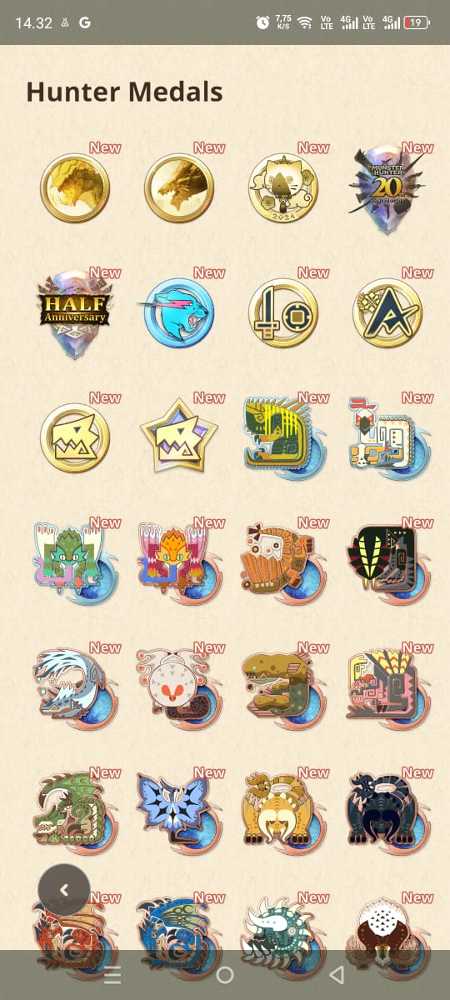
Task: Open the gold medal with letter A
Action: (x=387, y=312)
